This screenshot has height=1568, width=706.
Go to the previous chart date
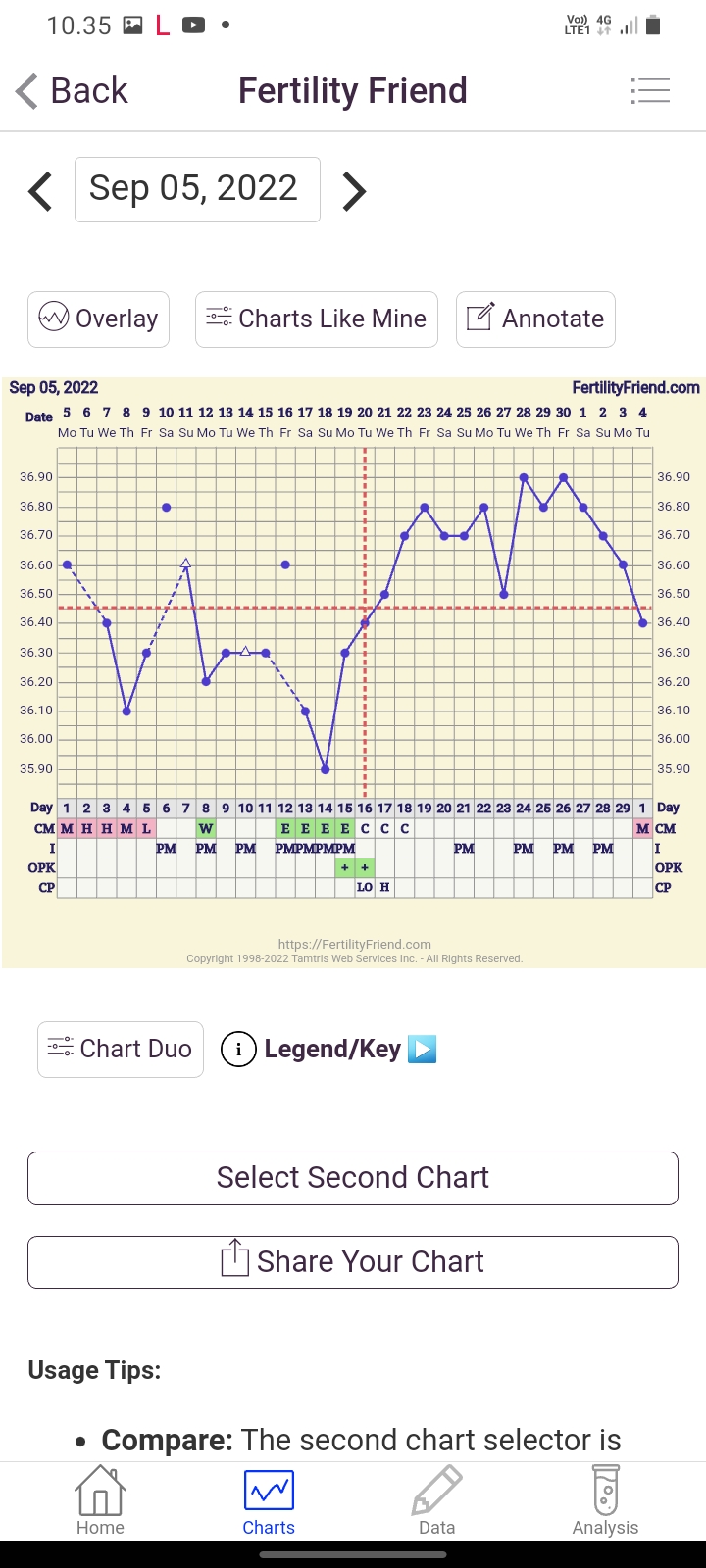(40, 191)
